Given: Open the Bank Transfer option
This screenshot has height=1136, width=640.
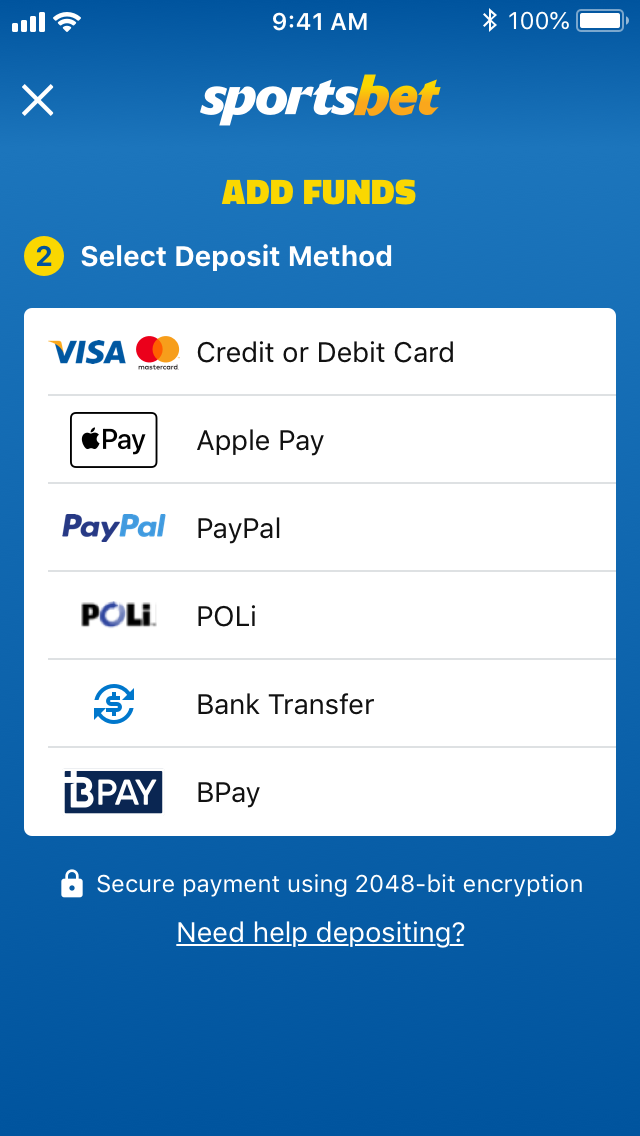Looking at the screenshot, I should pos(320,703).
